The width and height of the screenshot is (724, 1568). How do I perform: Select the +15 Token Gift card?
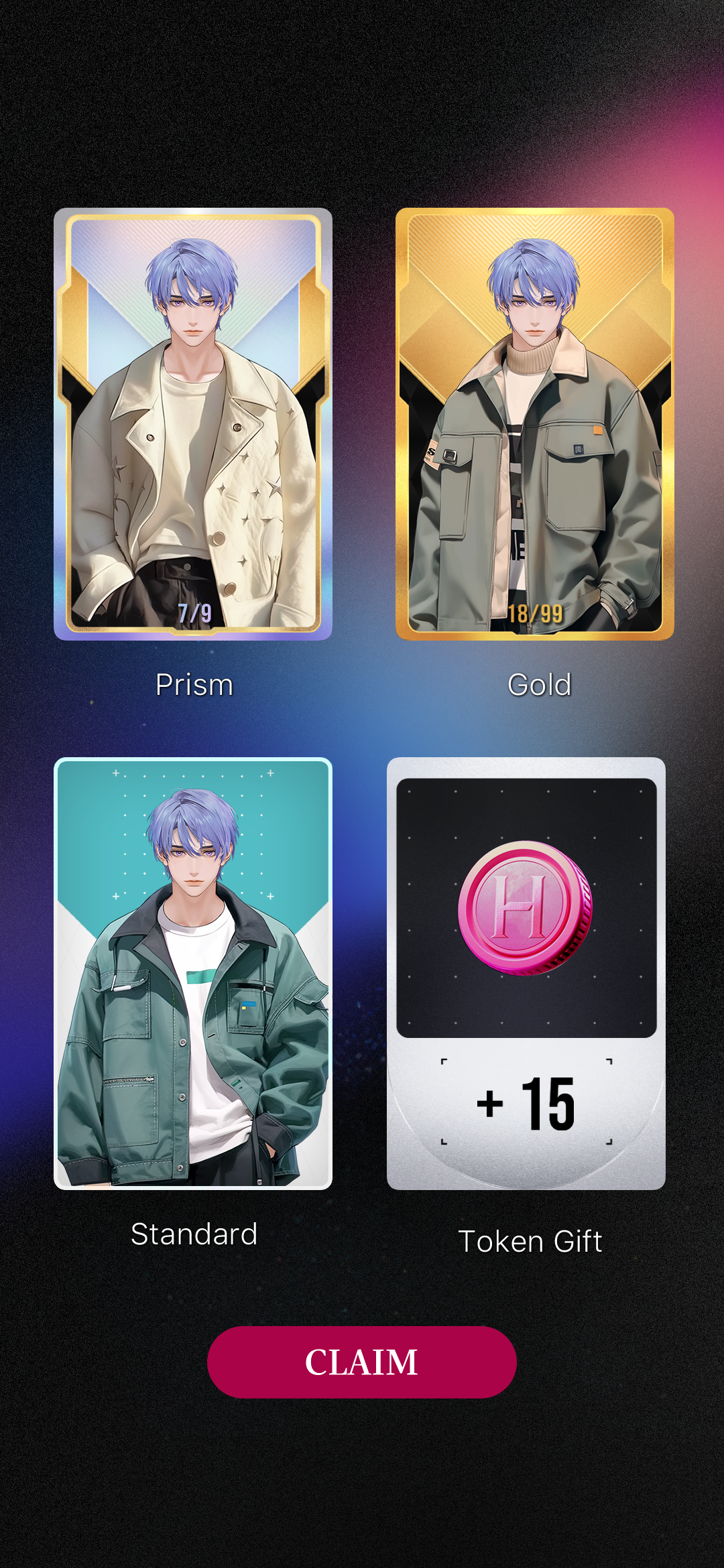(x=526, y=973)
